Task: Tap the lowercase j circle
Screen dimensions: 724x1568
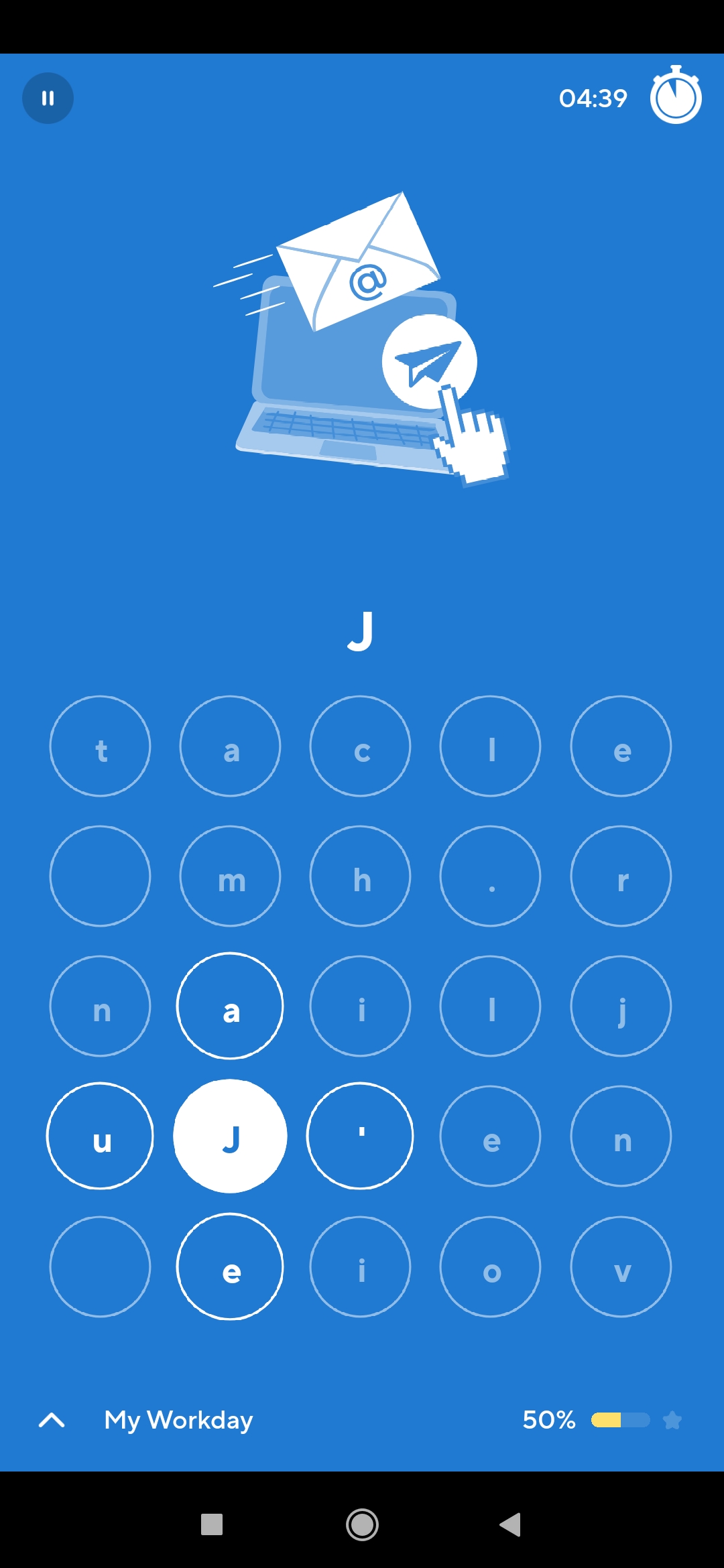Action: point(620,1006)
